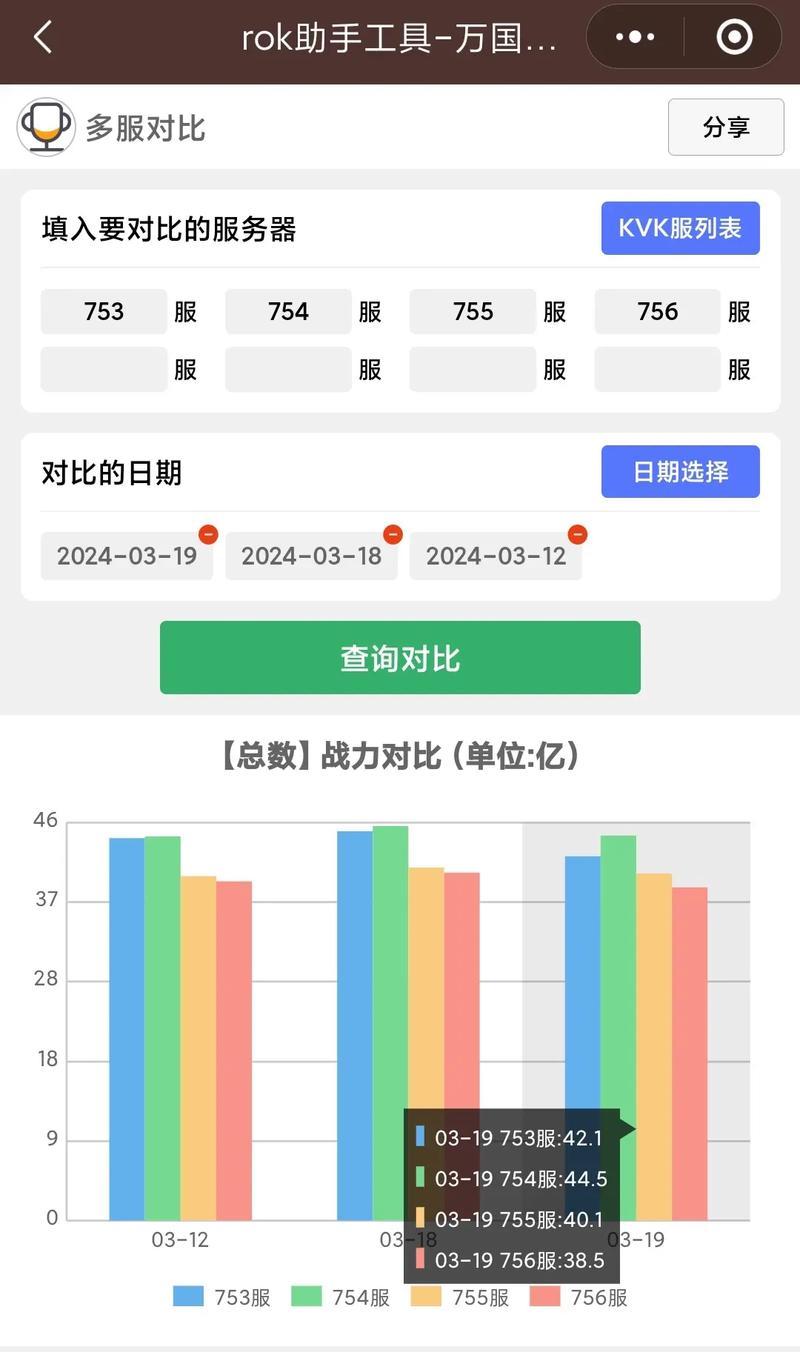This screenshot has height=1352, width=800.
Task: Toggle the 756服 legend series
Action: tap(578, 1297)
